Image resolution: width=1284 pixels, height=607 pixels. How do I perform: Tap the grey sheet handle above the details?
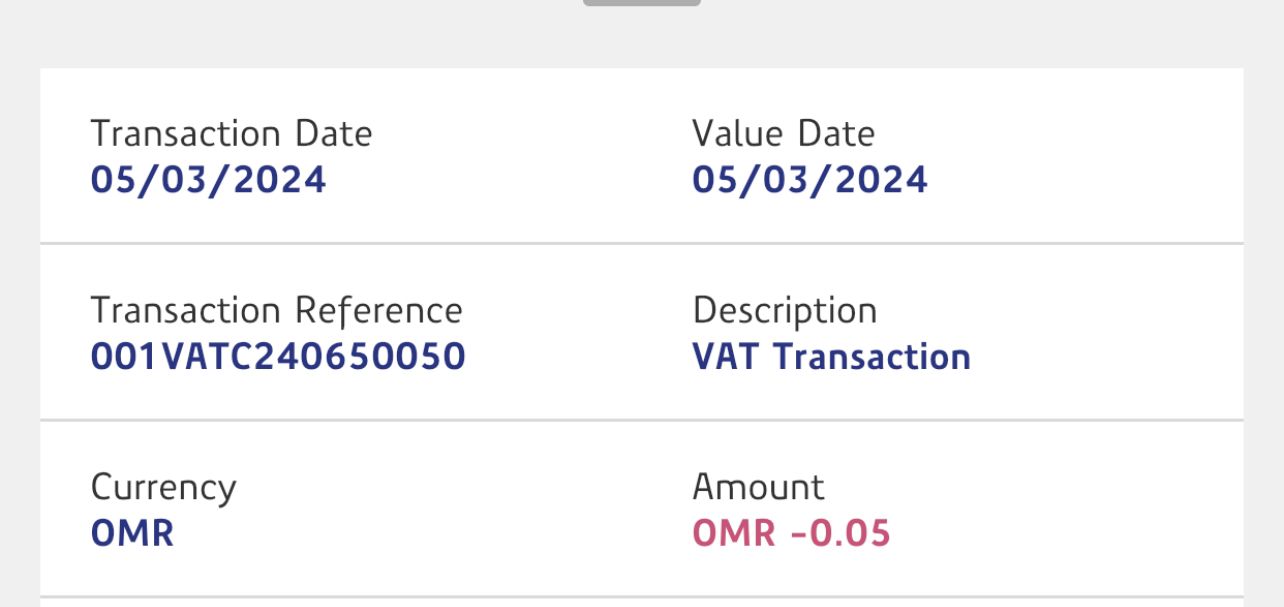(641, 3)
